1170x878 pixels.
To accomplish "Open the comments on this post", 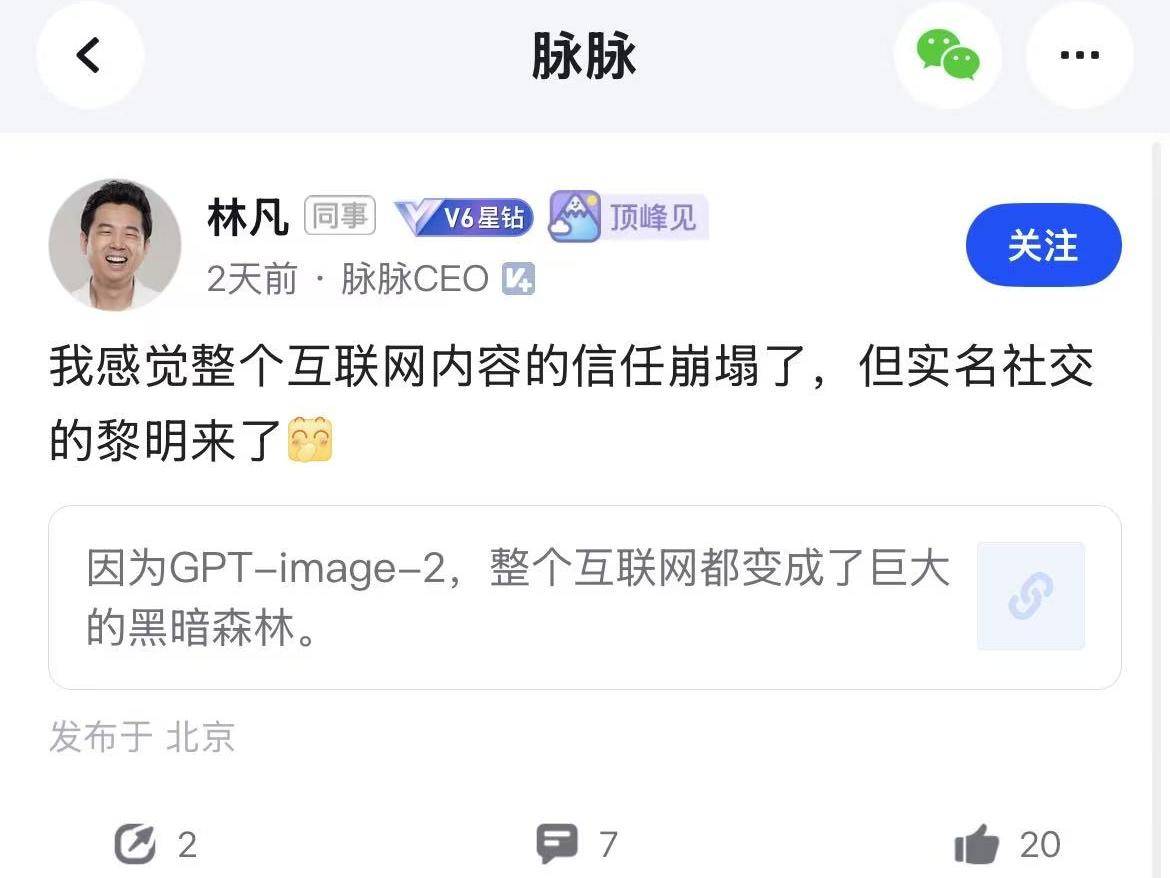I will tap(557, 845).
